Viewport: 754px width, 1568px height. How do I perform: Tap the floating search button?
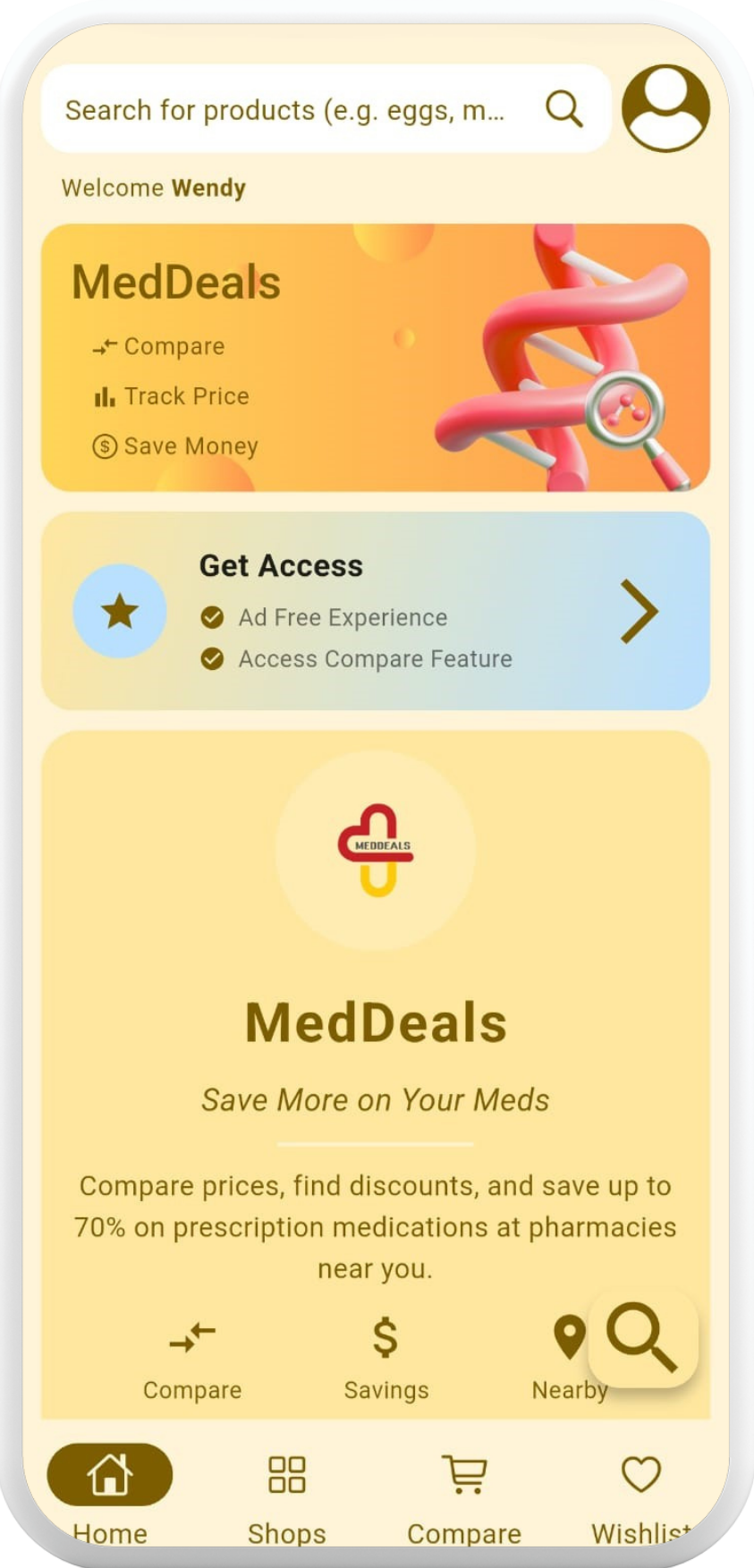click(643, 1338)
